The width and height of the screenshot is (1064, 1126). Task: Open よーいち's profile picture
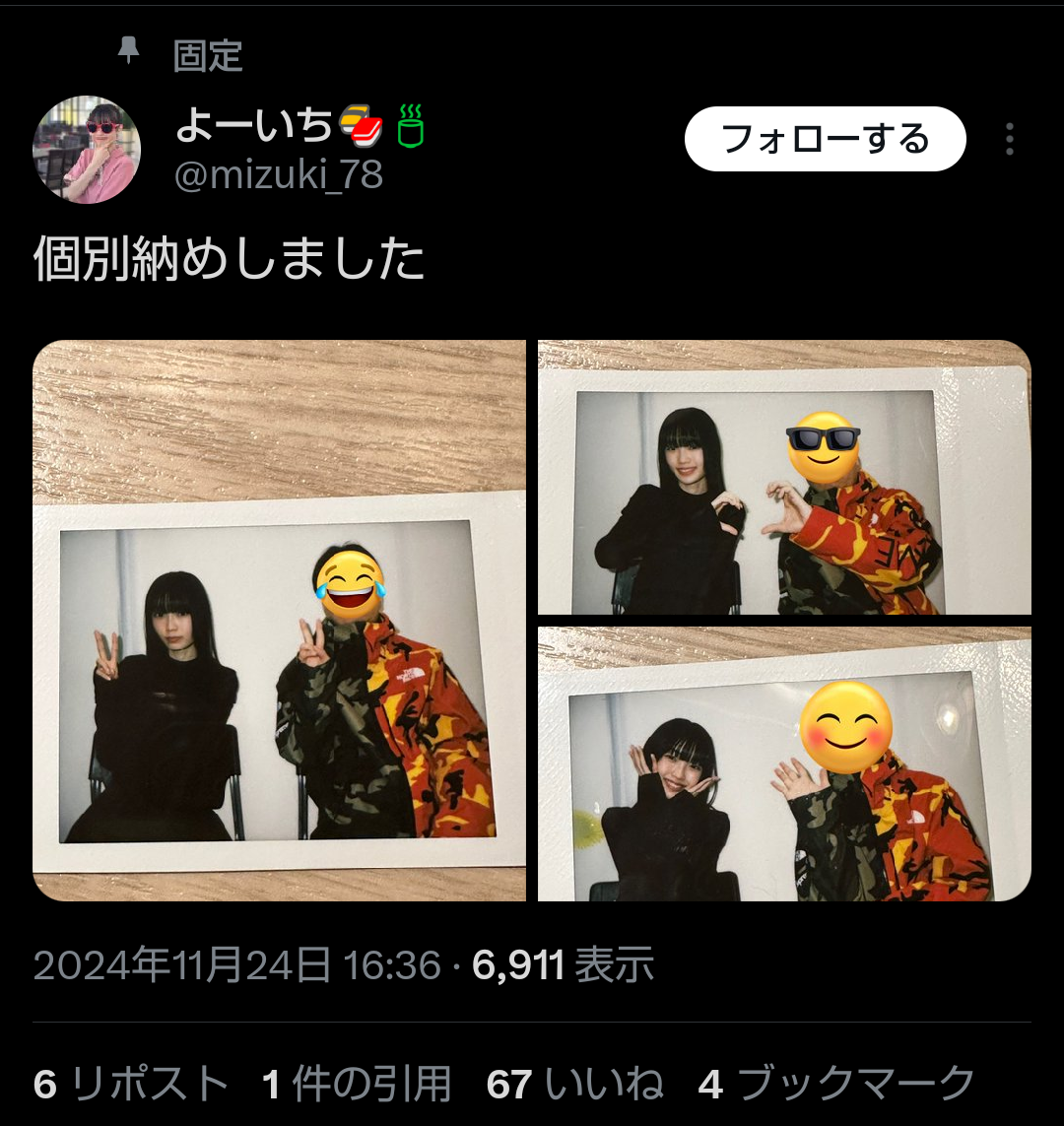pyautogui.click(x=87, y=150)
